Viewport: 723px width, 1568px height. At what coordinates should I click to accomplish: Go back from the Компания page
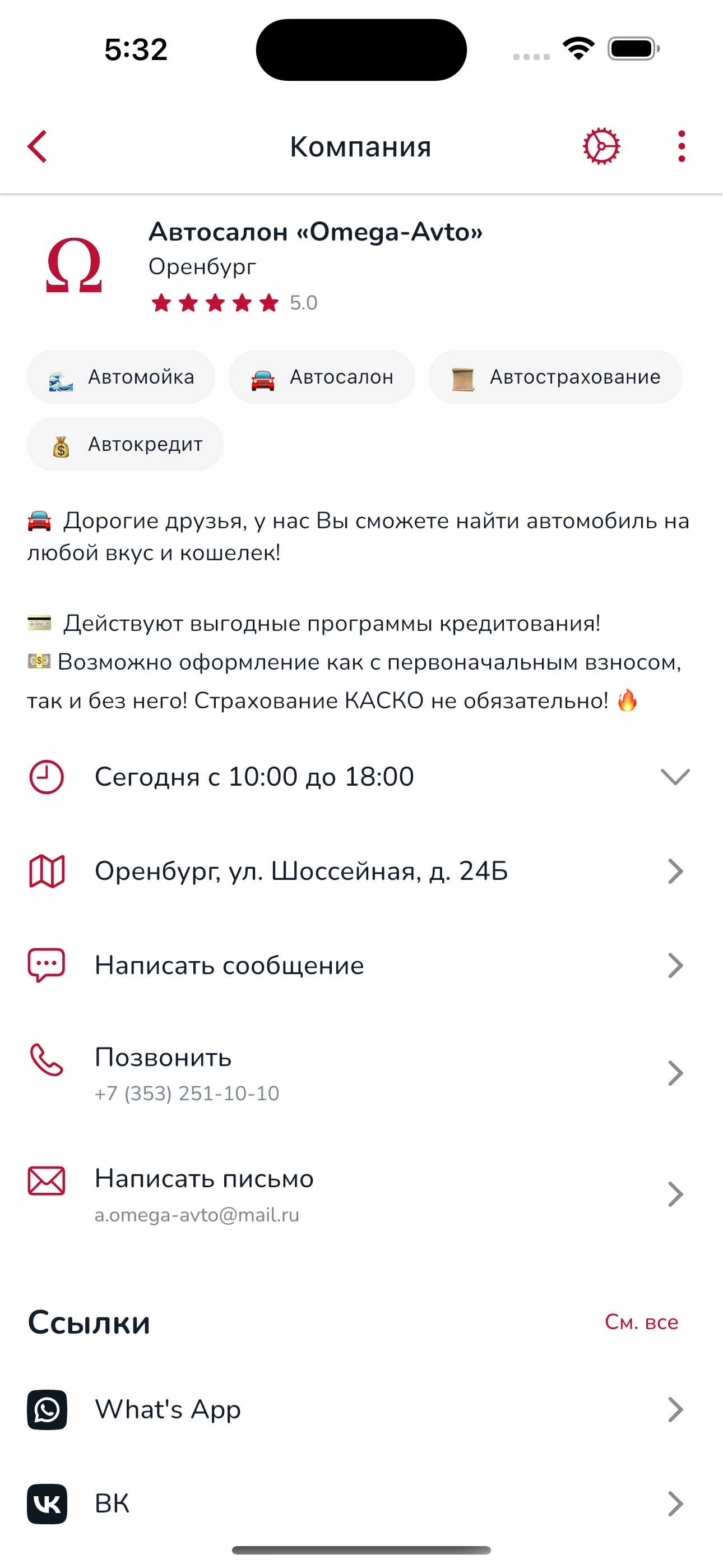tap(38, 147)
